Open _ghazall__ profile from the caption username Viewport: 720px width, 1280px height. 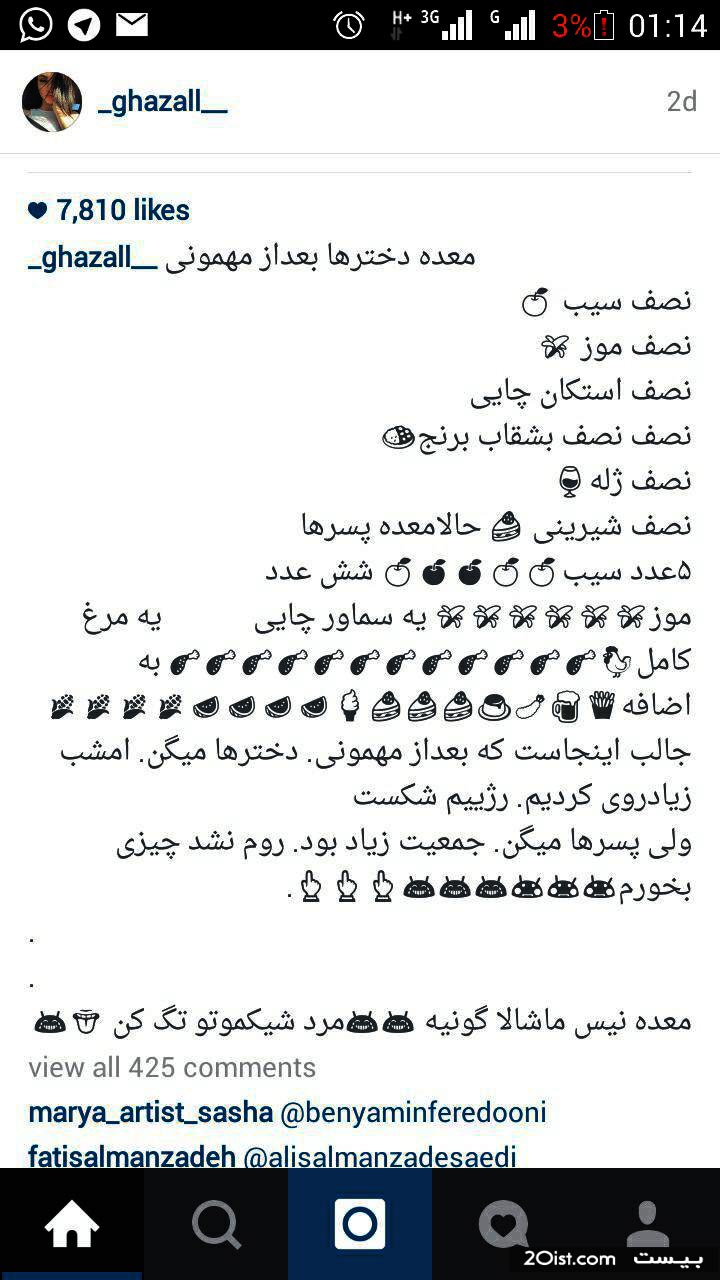pos(93,257)
